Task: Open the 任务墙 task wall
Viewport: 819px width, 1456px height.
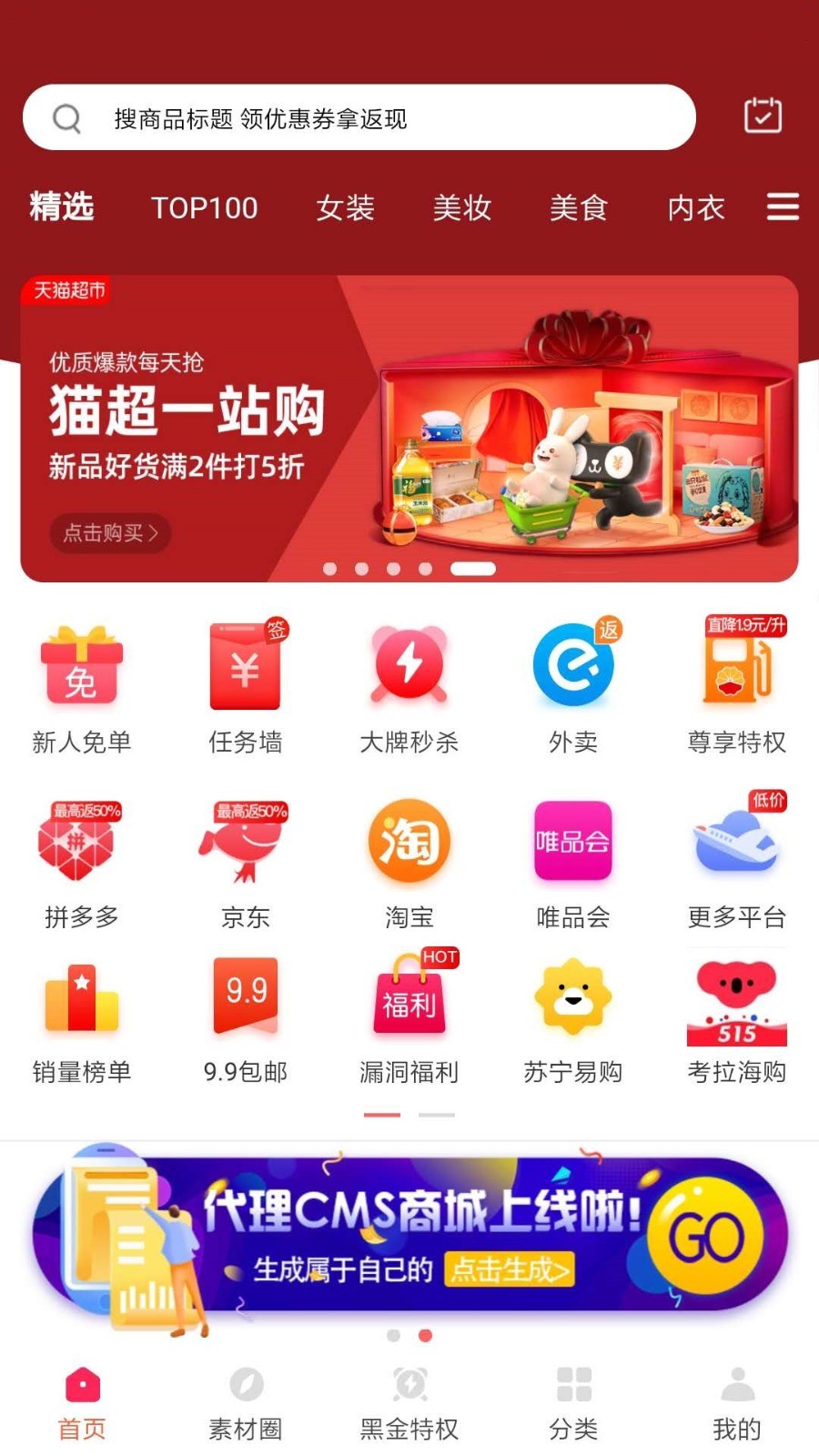Action: 246,688
